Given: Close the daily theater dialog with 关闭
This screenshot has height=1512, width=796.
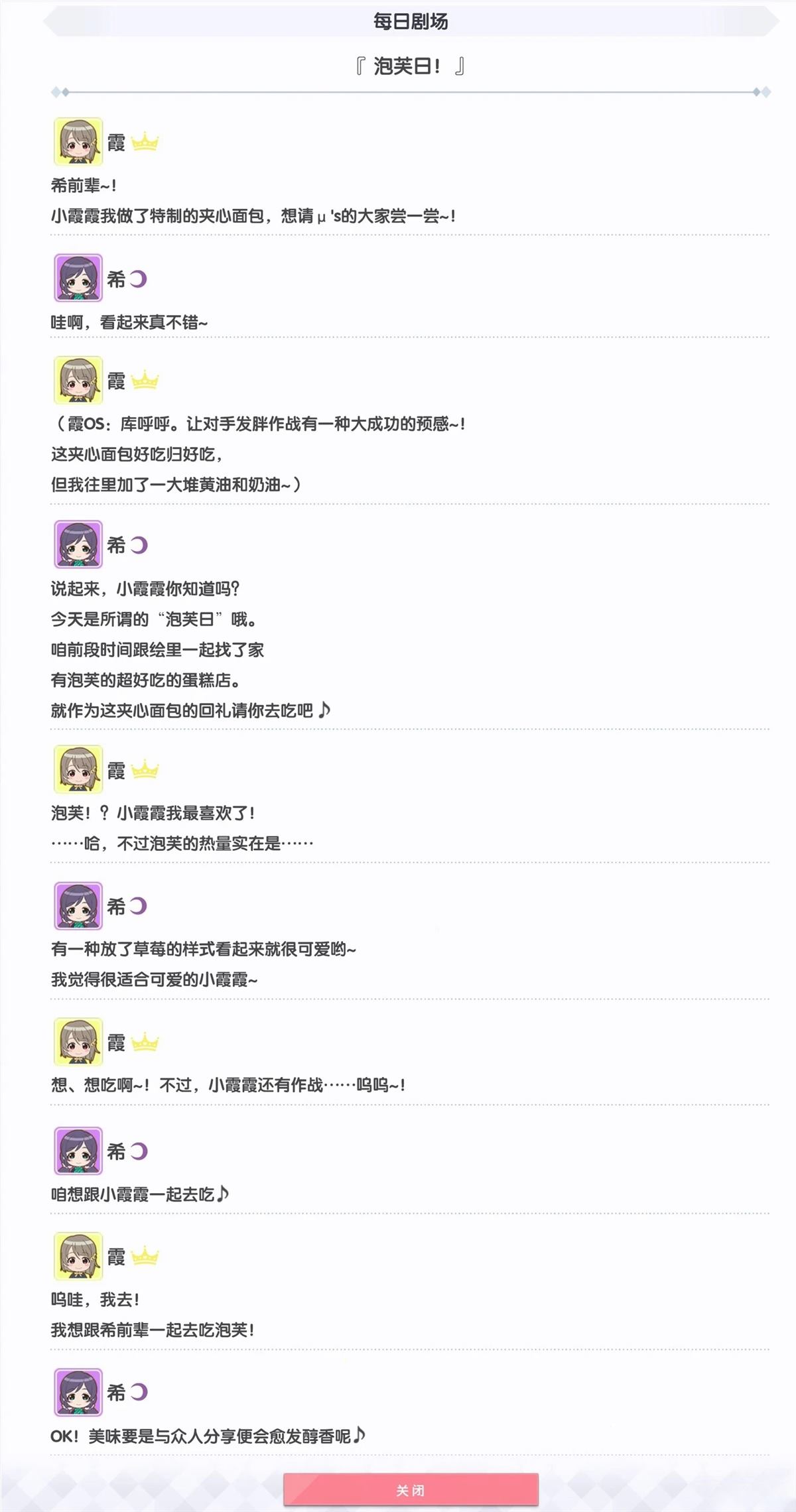Looking at the screenshot, I should tap(411, 1490).
